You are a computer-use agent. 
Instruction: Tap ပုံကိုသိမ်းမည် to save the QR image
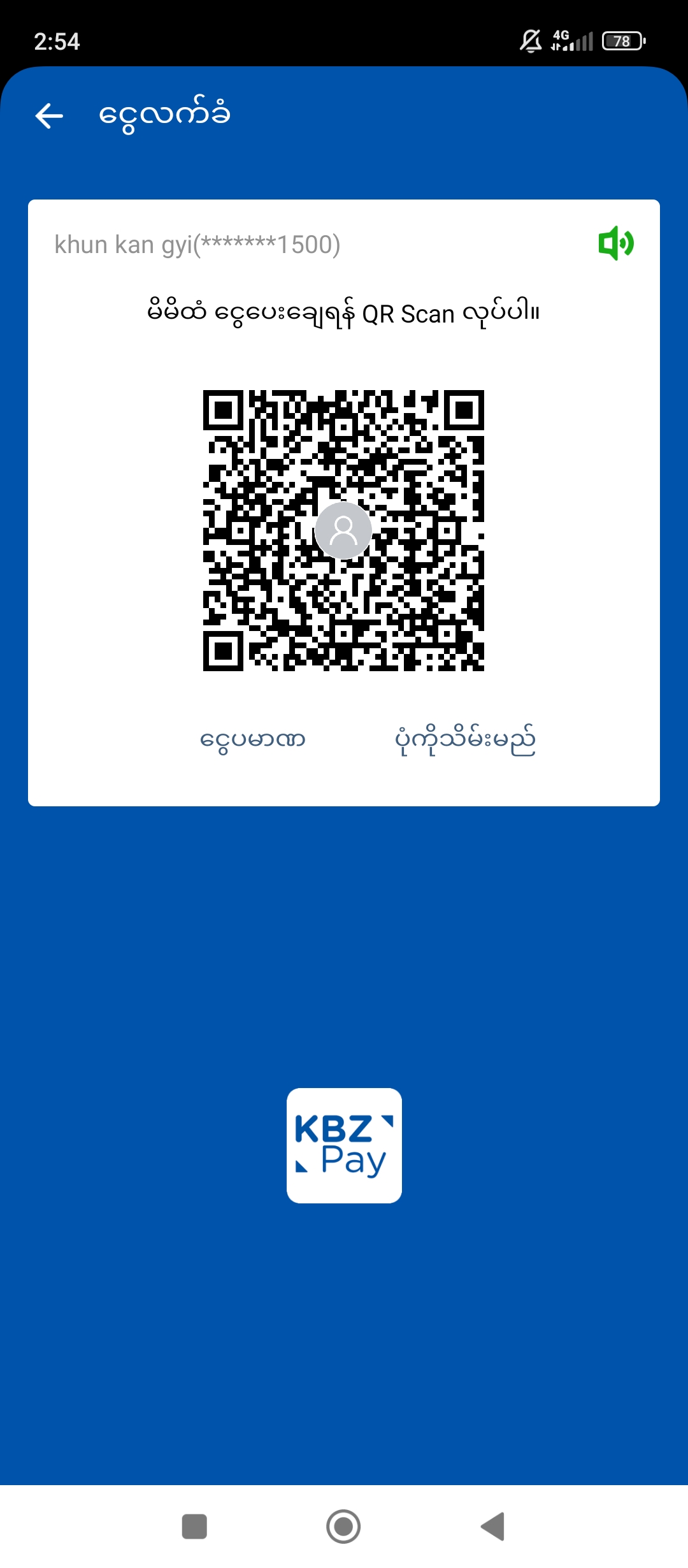[465, 740]
